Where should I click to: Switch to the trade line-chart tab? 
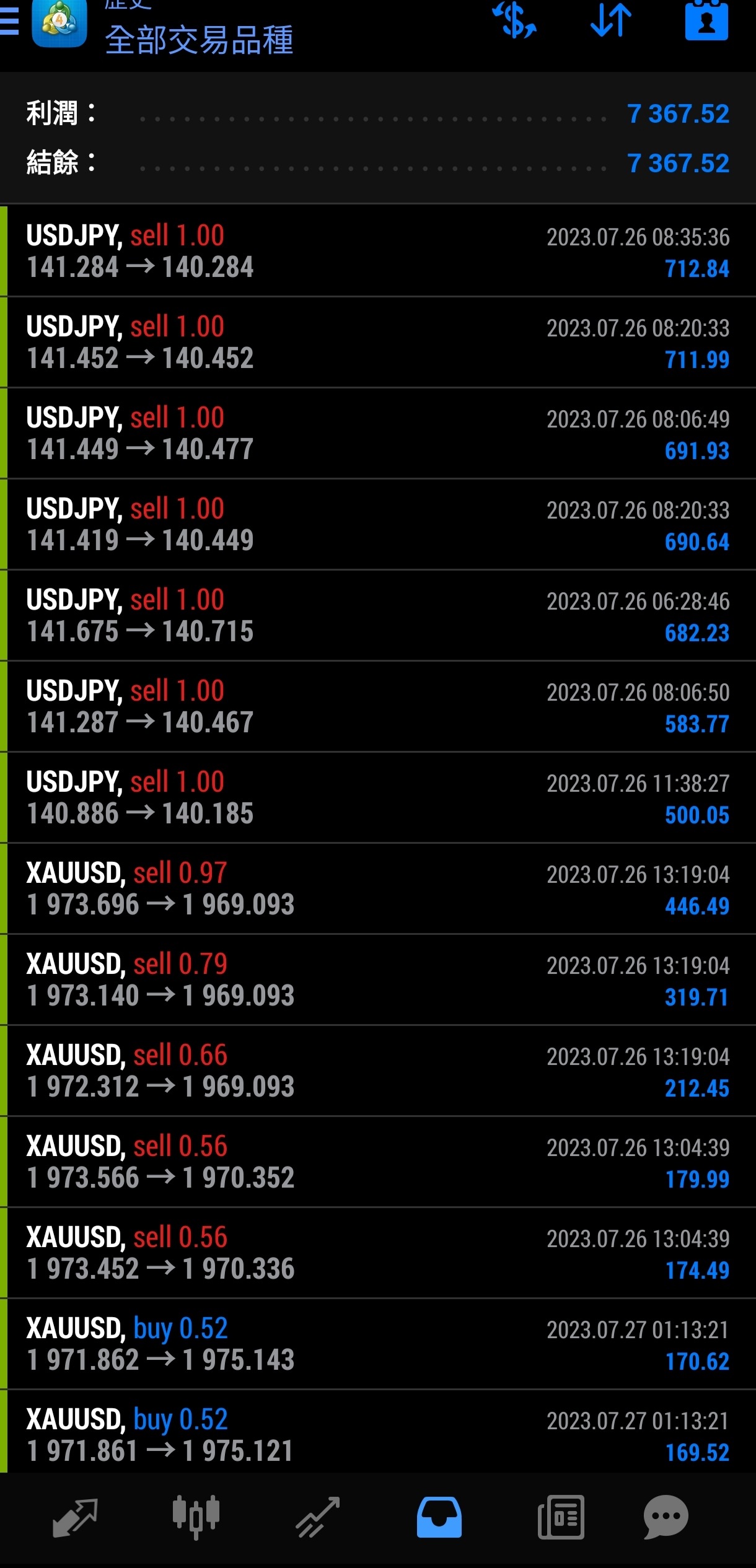(317, 1517)
